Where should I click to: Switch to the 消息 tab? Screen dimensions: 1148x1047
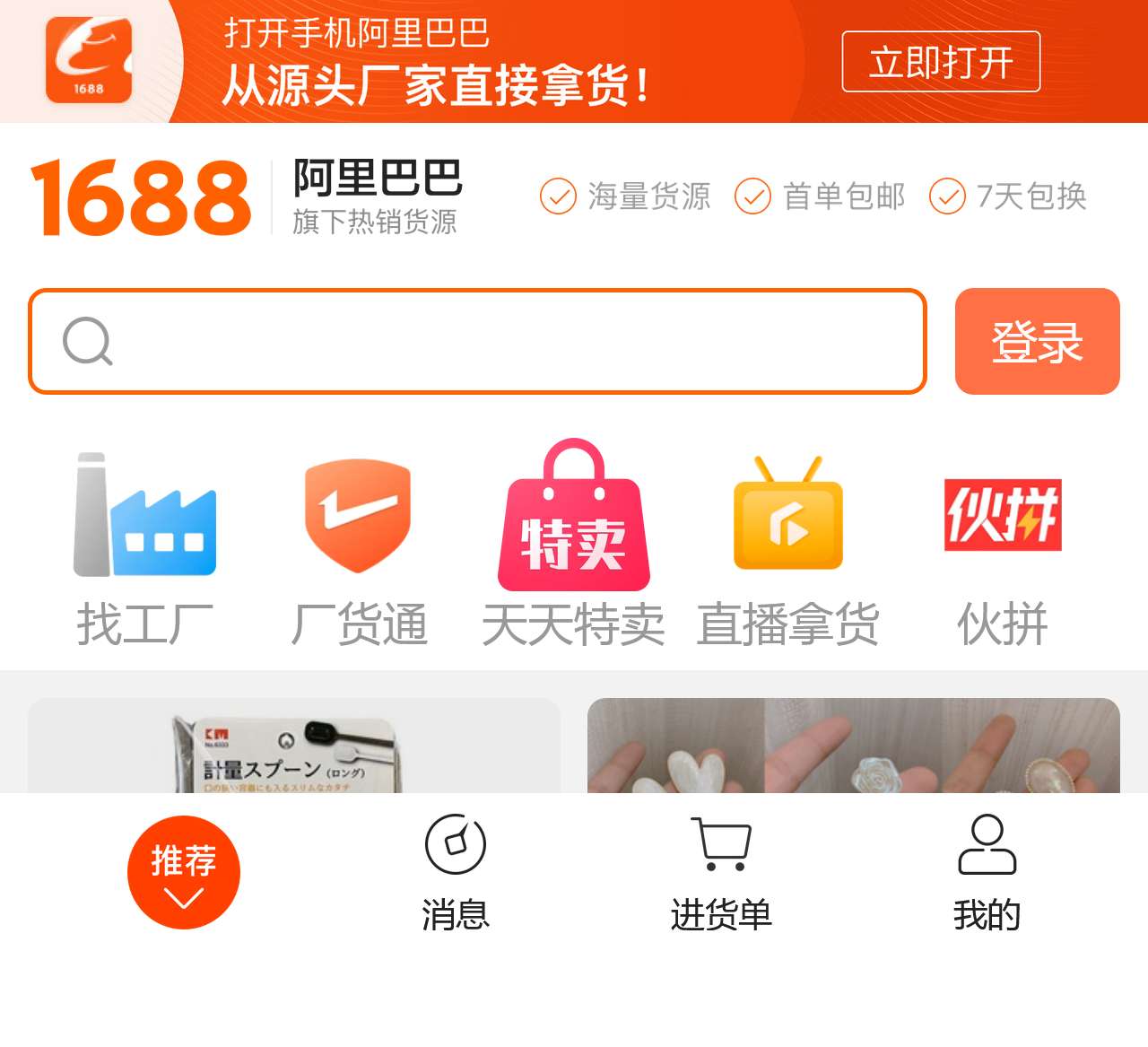tap(456, 872)
